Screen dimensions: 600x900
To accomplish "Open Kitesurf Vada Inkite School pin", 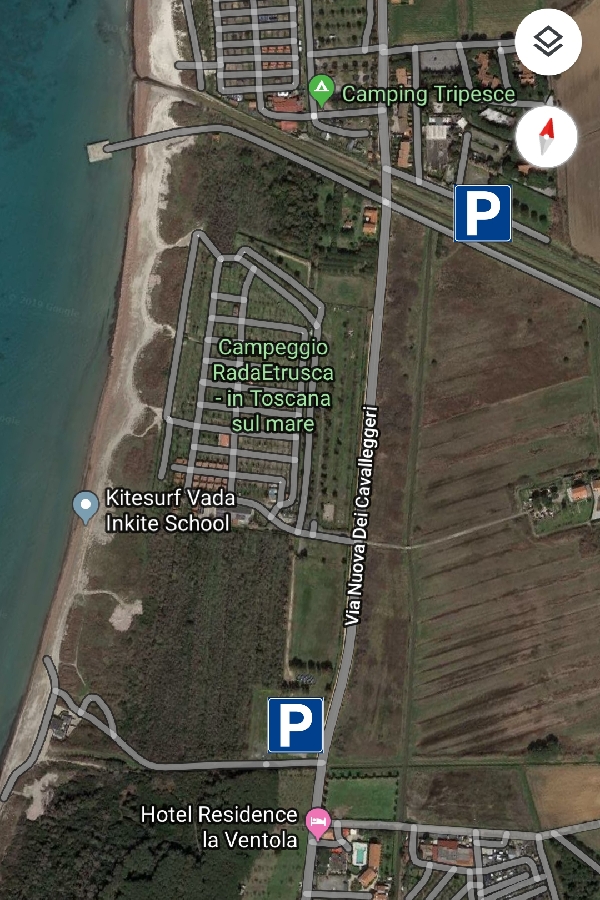I will pyautogui.click(x=86, y=507).
